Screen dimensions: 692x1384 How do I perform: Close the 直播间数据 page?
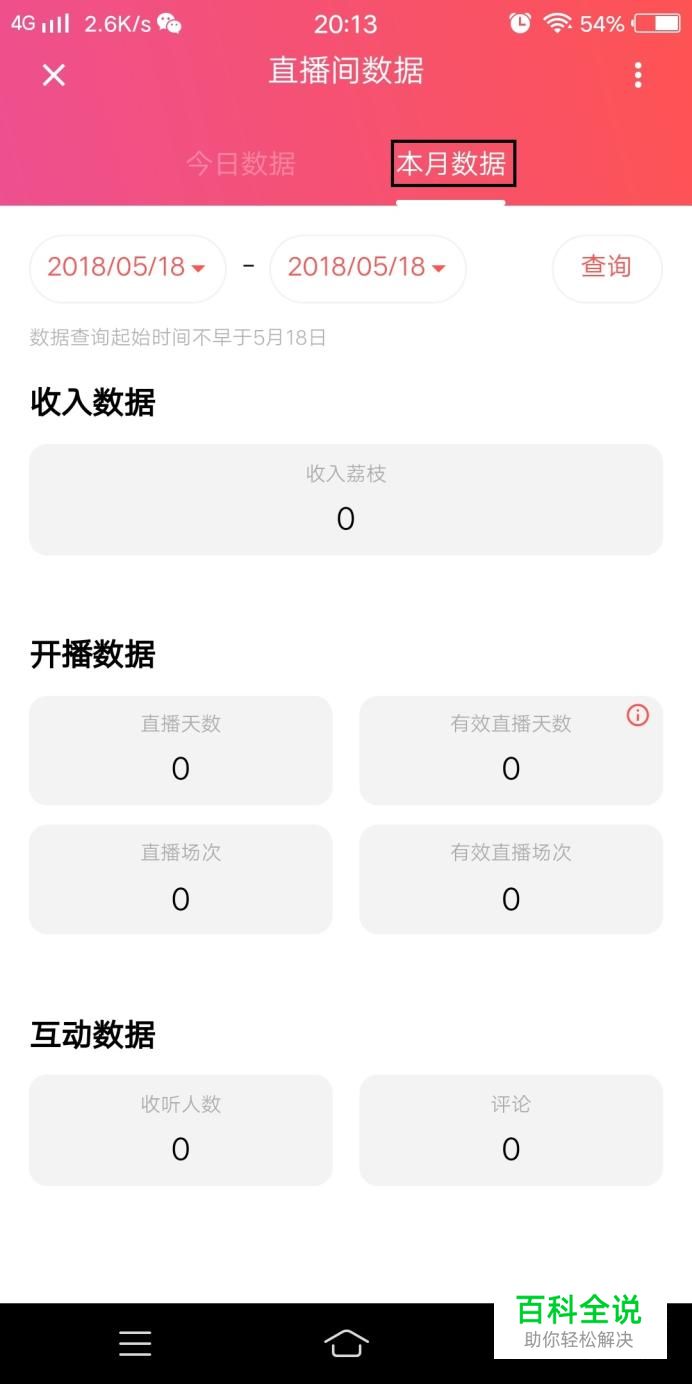coord(54,75)
